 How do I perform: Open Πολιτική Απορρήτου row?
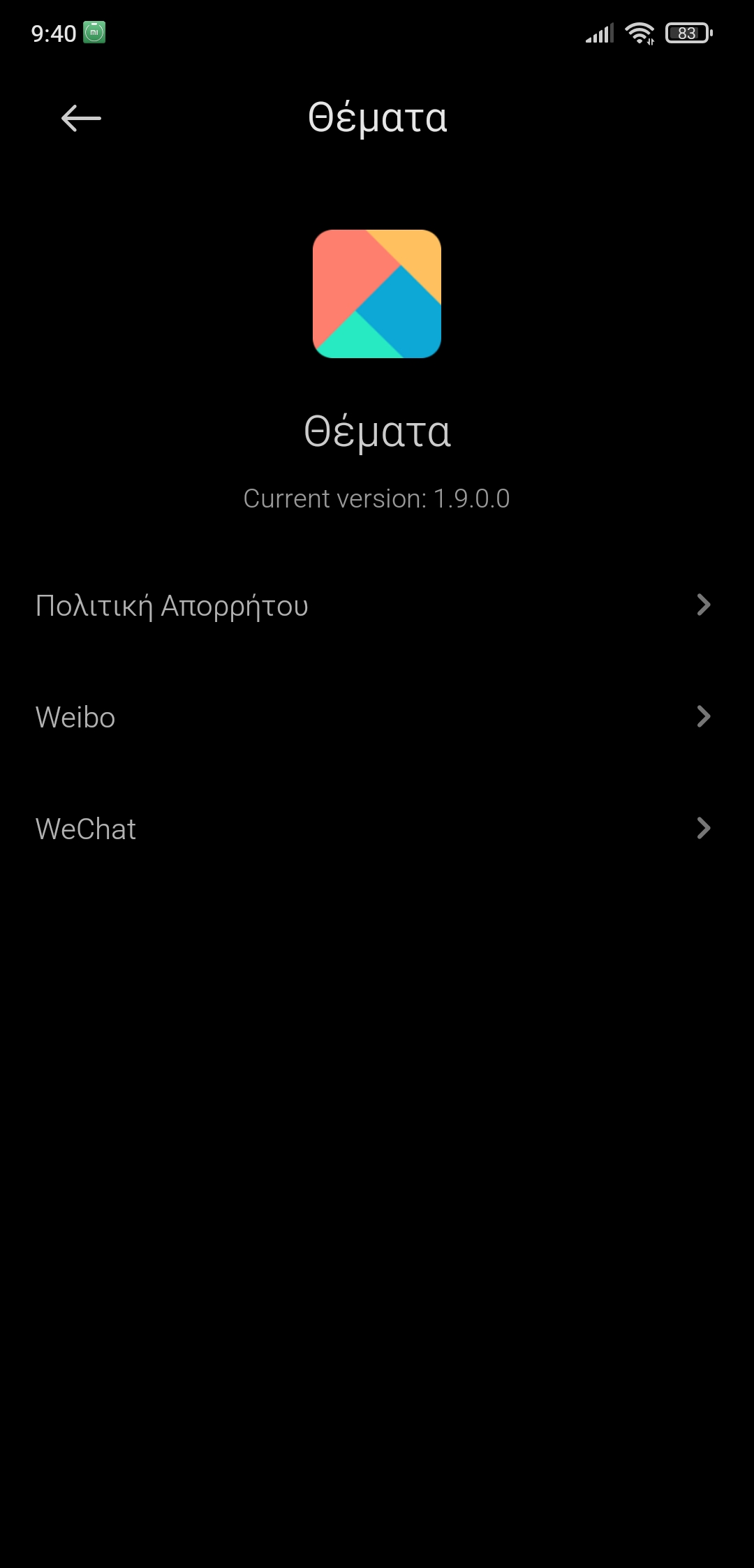pos(377,605)
